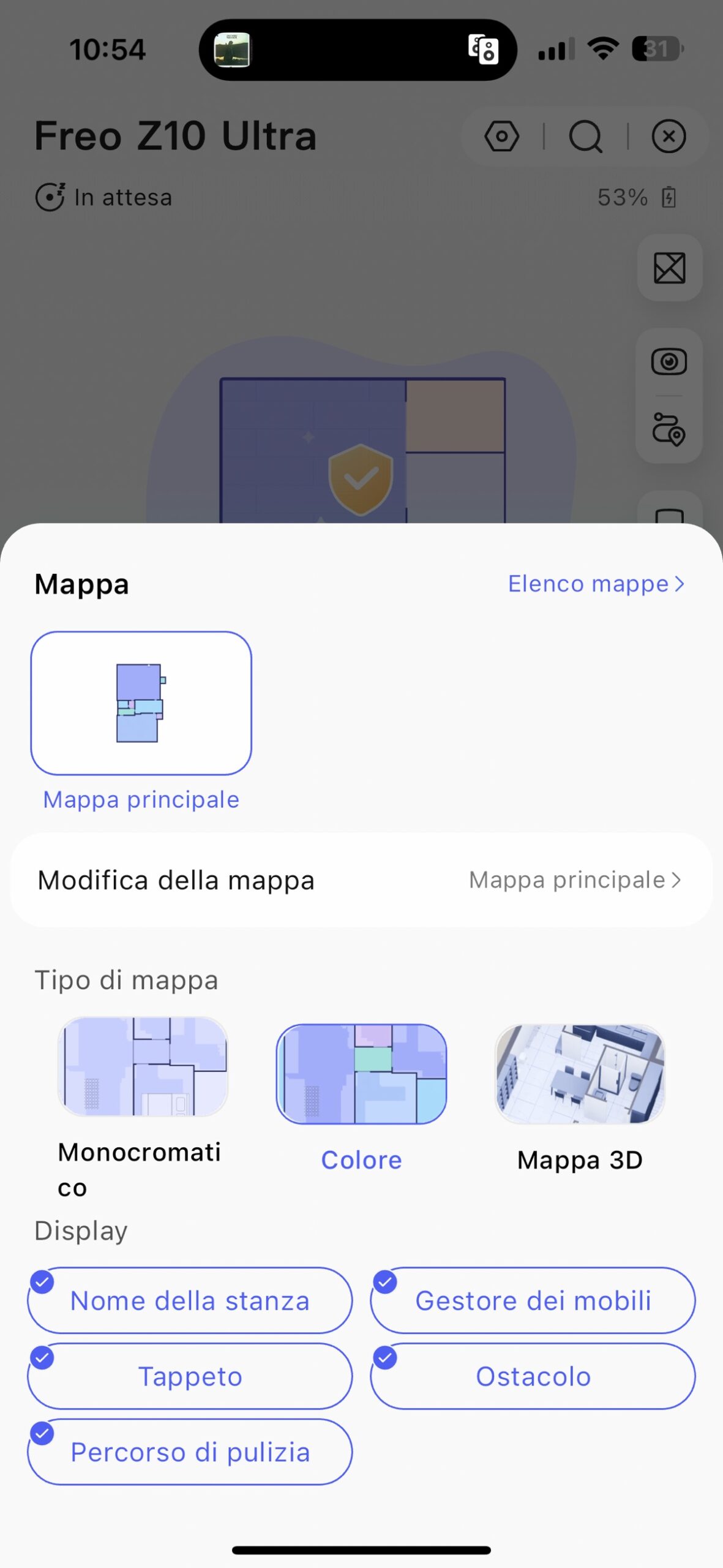Open the Elenco mappe link

tap(595, 584)
